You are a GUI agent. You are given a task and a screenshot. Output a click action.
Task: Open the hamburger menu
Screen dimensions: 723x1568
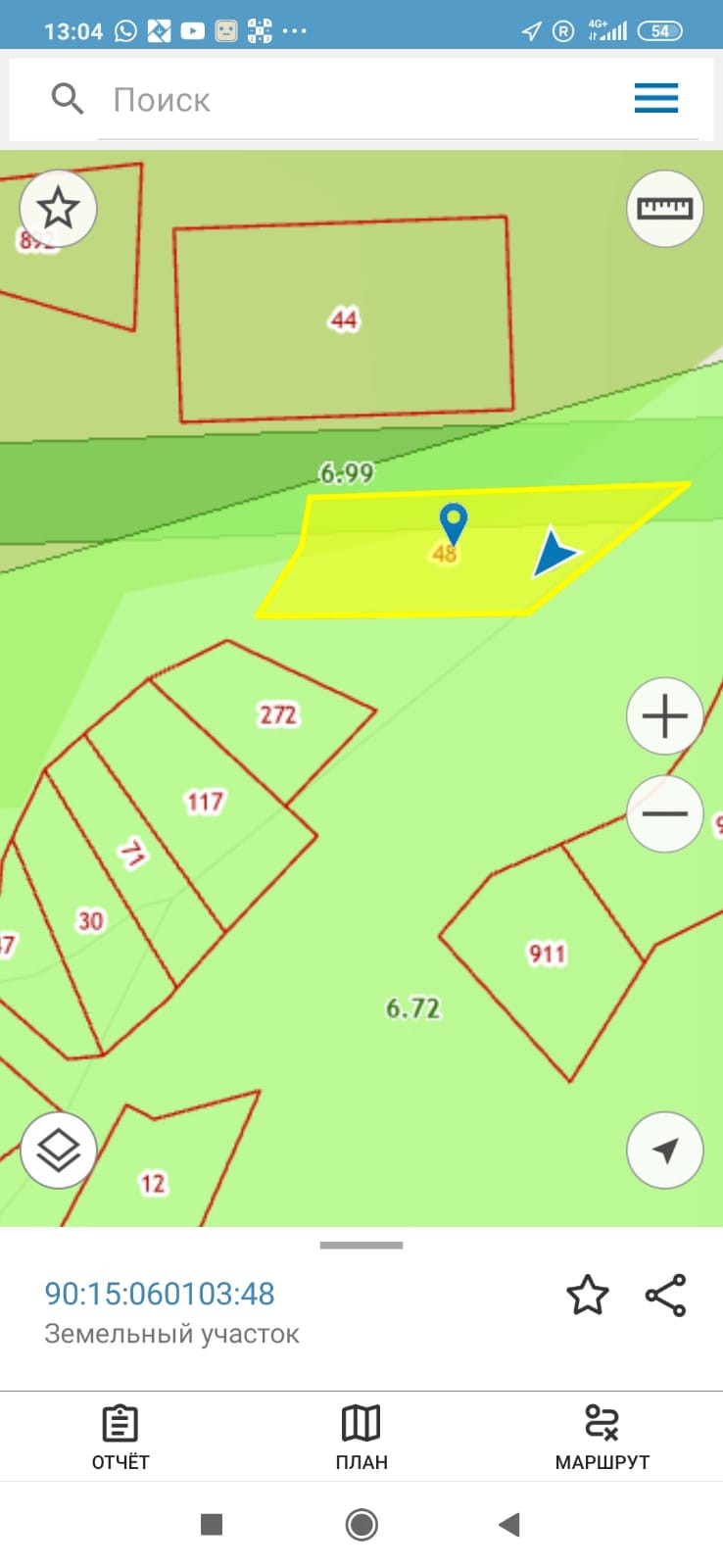tap(655, 98)
